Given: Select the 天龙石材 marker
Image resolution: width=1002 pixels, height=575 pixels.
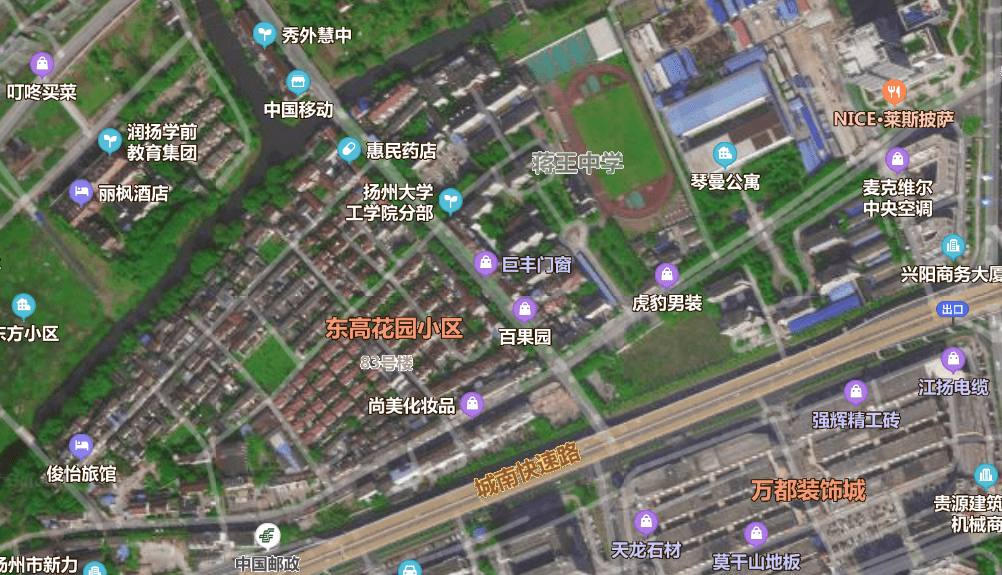Looking at the screenshot, I should click(x=646, y=522).
